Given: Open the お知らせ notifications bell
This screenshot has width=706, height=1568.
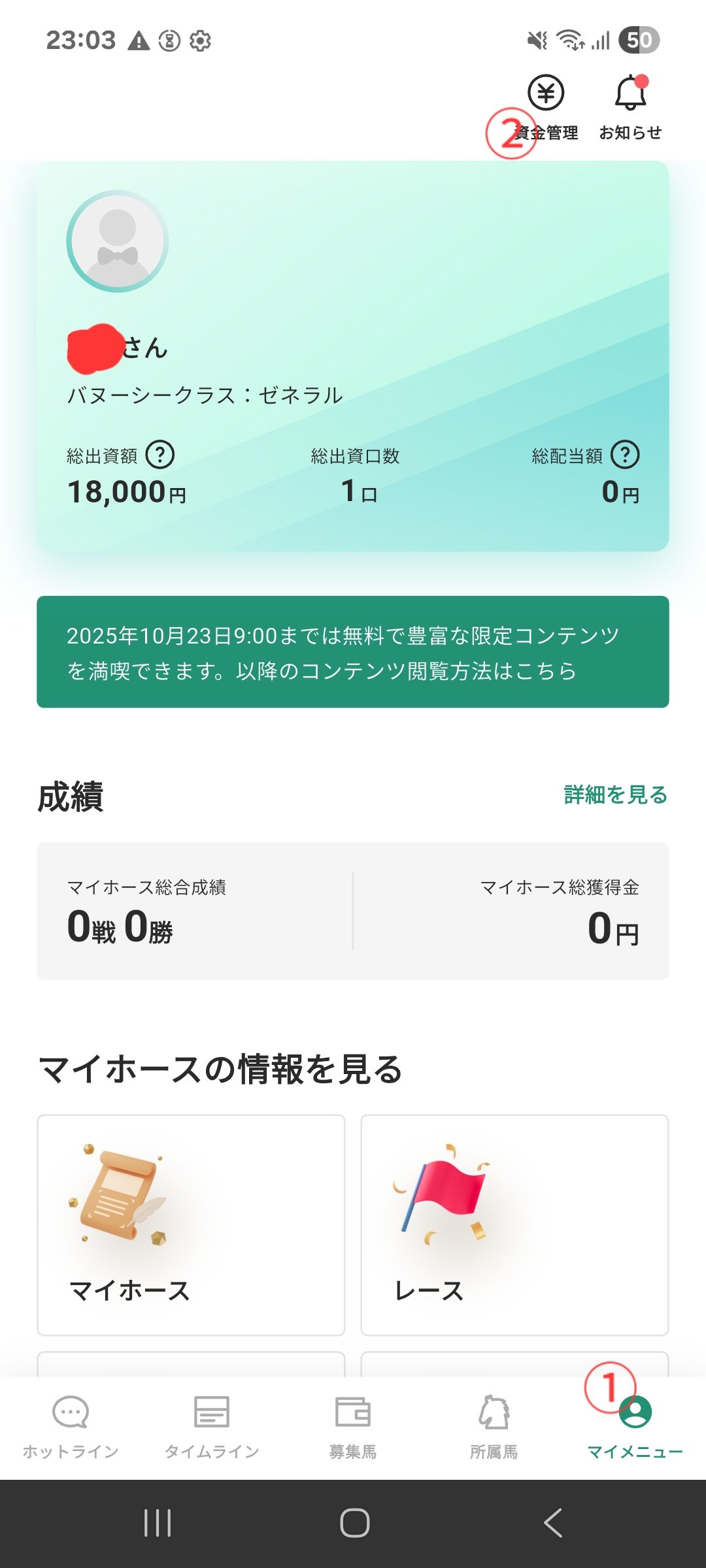Looking at the screenshot, I should [630, 106].
